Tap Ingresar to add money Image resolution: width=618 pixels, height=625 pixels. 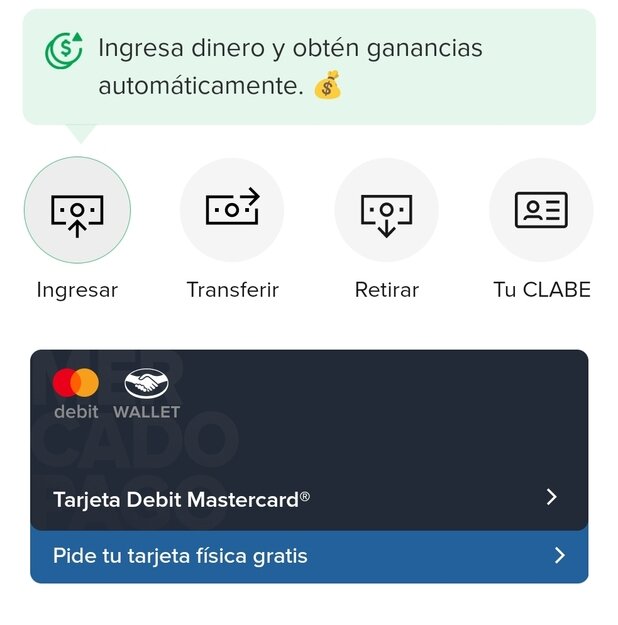click(x=77, y=210)
